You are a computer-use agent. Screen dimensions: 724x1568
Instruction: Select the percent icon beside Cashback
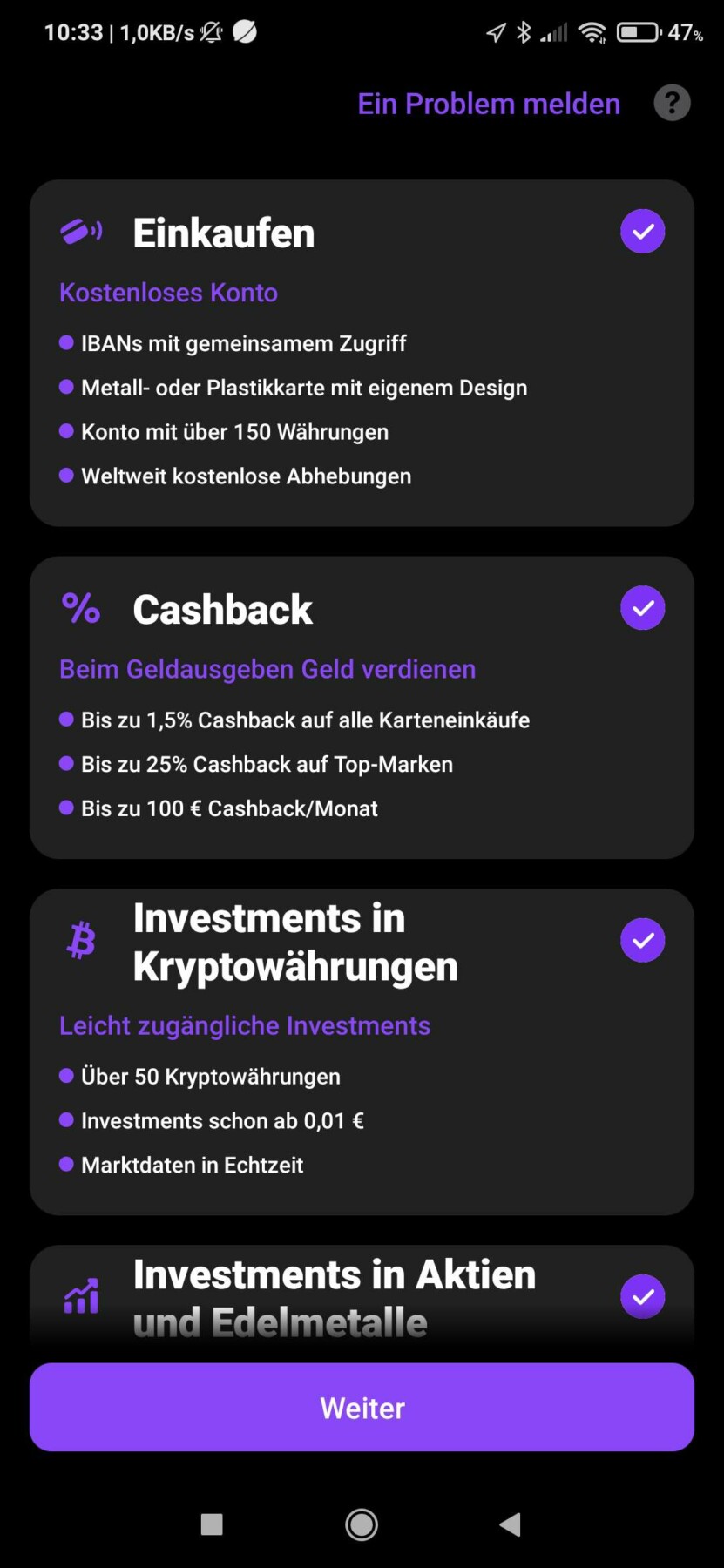[x=80, y=607]
